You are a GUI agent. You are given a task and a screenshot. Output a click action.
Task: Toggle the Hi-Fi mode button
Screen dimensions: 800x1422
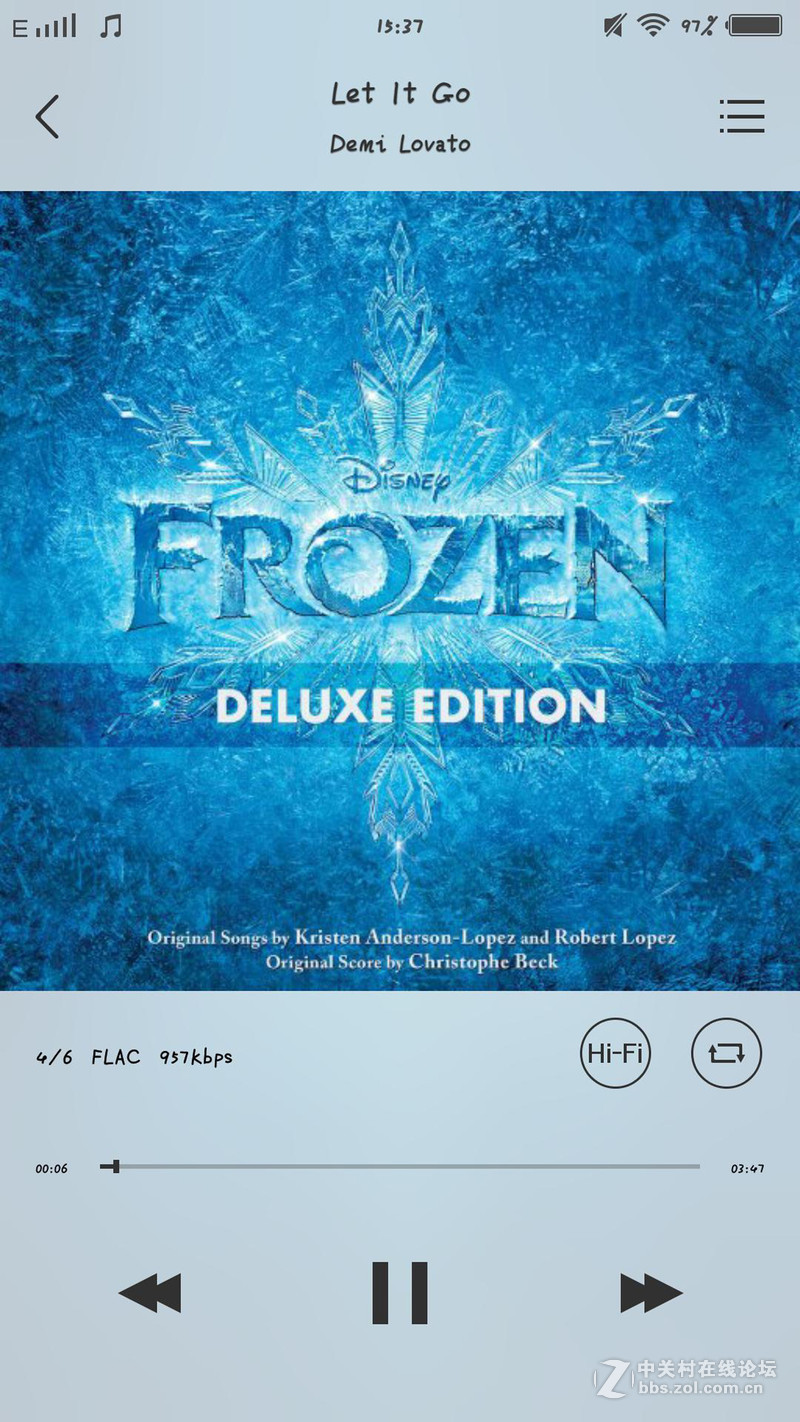[616, 1053]
